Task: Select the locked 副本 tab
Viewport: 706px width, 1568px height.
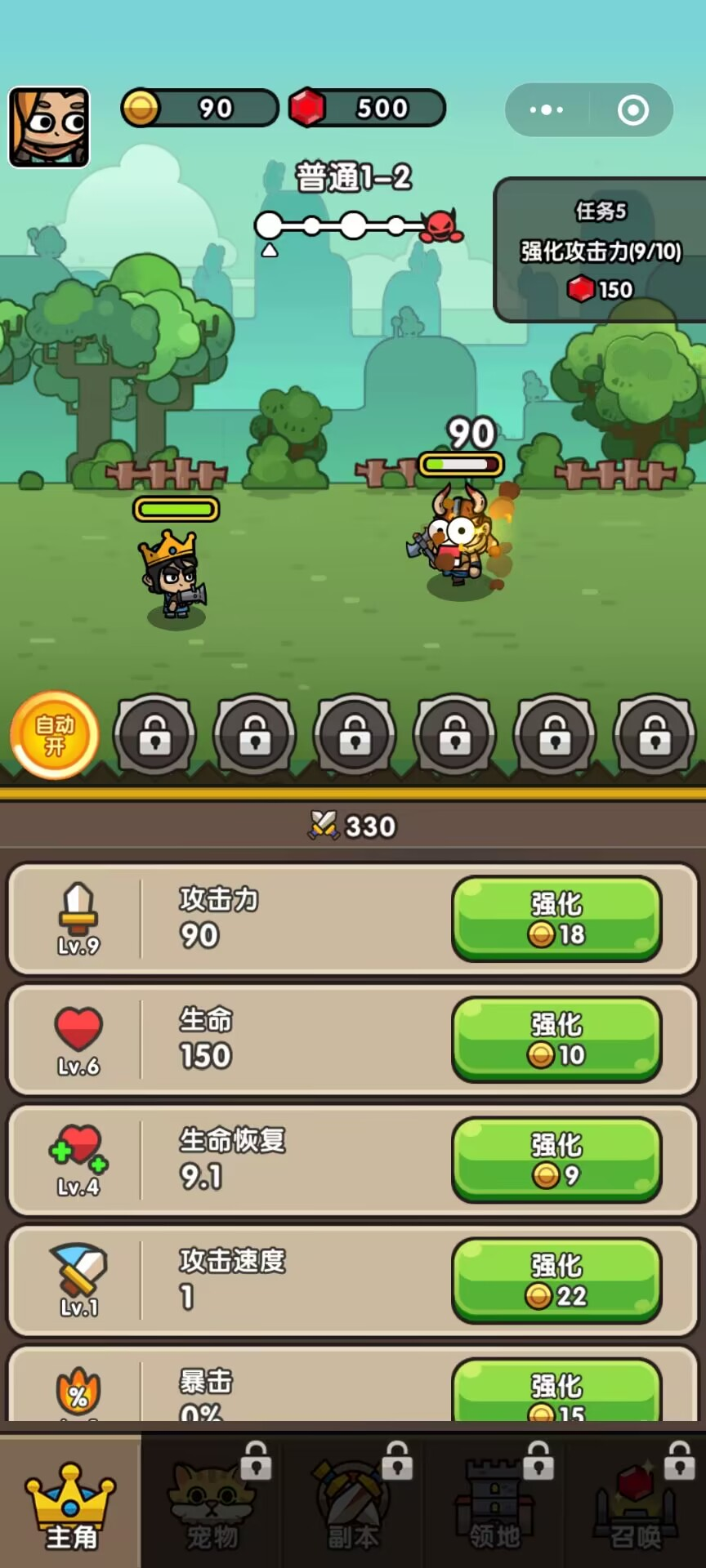Action: pos(353,1504)
